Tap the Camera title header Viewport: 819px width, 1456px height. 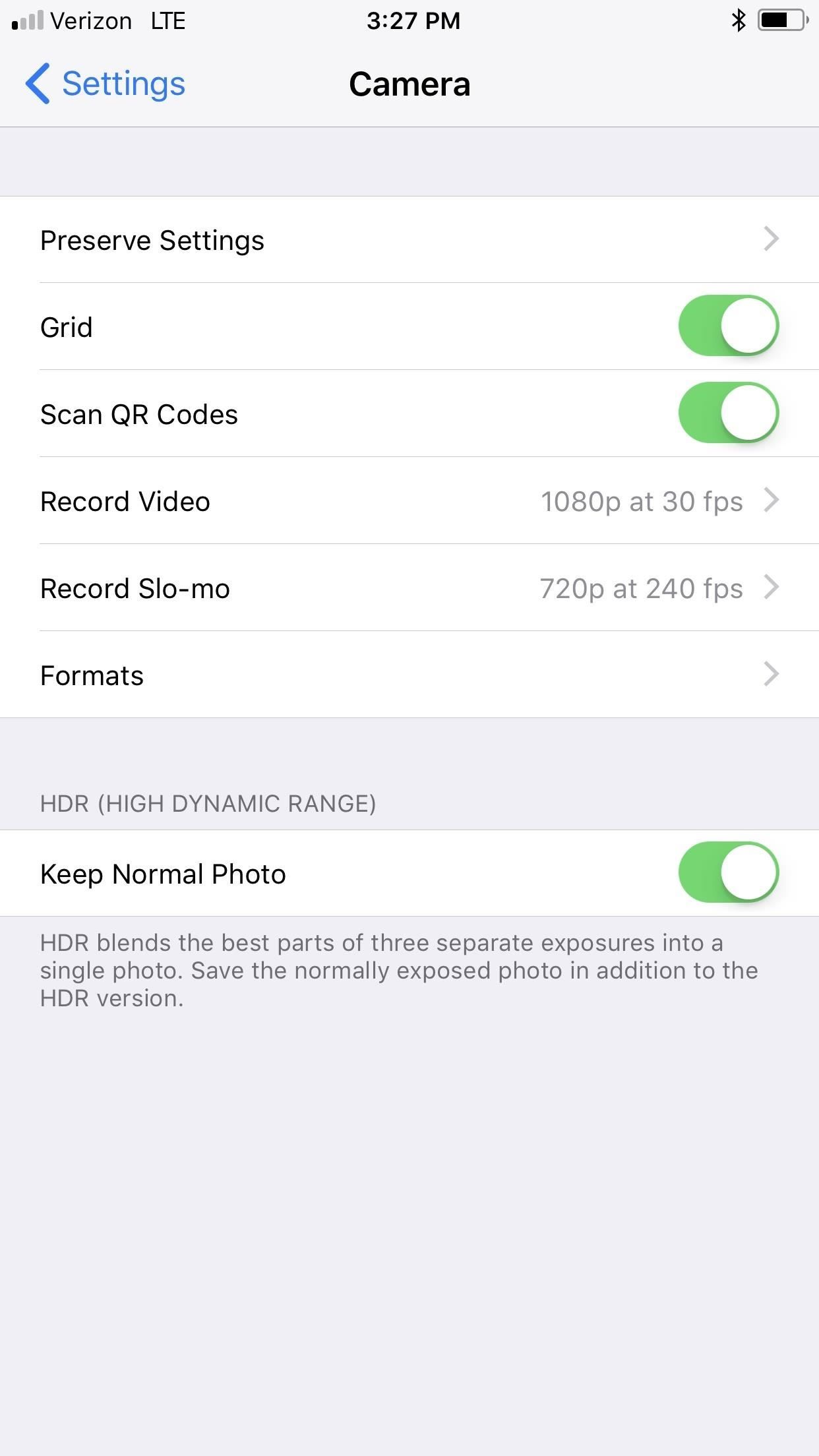(409, 84)
